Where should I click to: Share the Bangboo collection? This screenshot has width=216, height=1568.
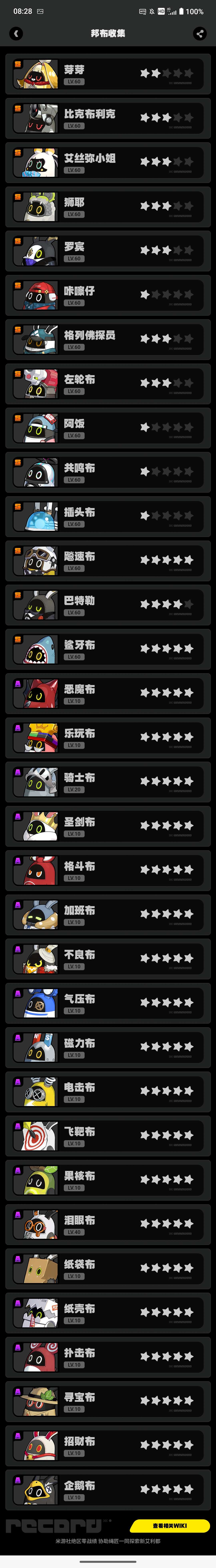click(200, 34)
